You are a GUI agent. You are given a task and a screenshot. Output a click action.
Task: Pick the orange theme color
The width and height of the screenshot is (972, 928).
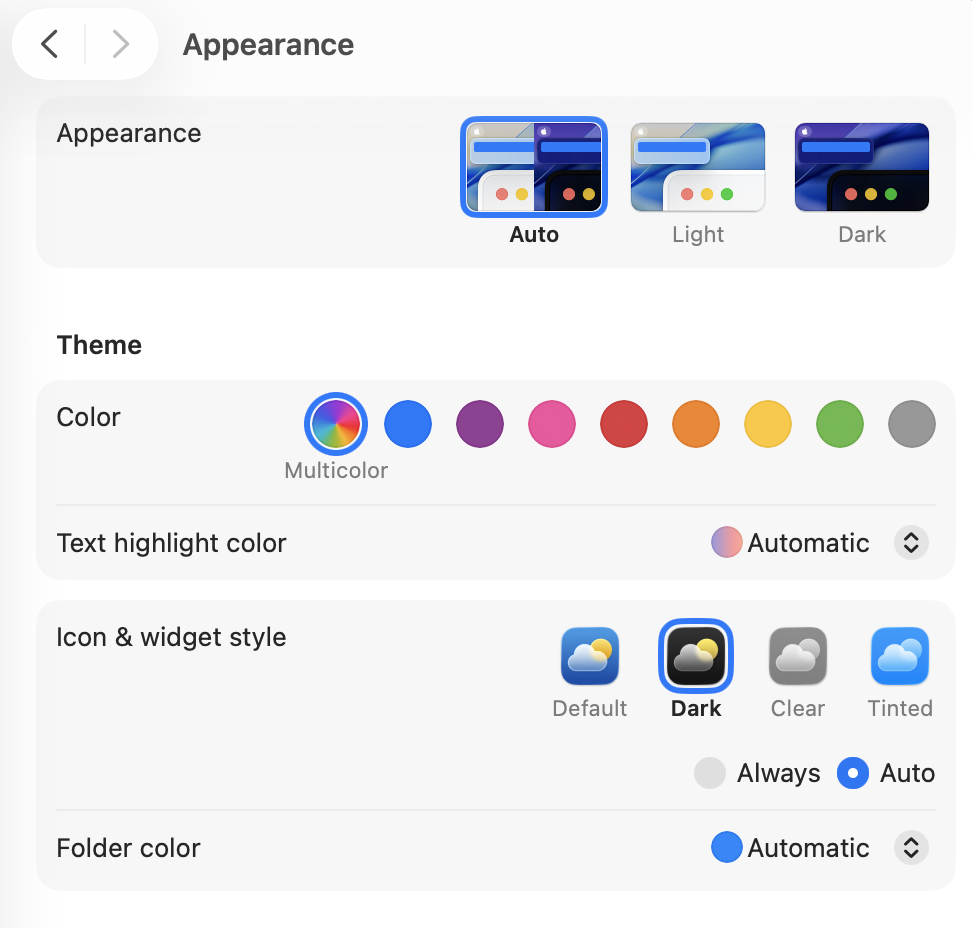(x=696, y=424)
